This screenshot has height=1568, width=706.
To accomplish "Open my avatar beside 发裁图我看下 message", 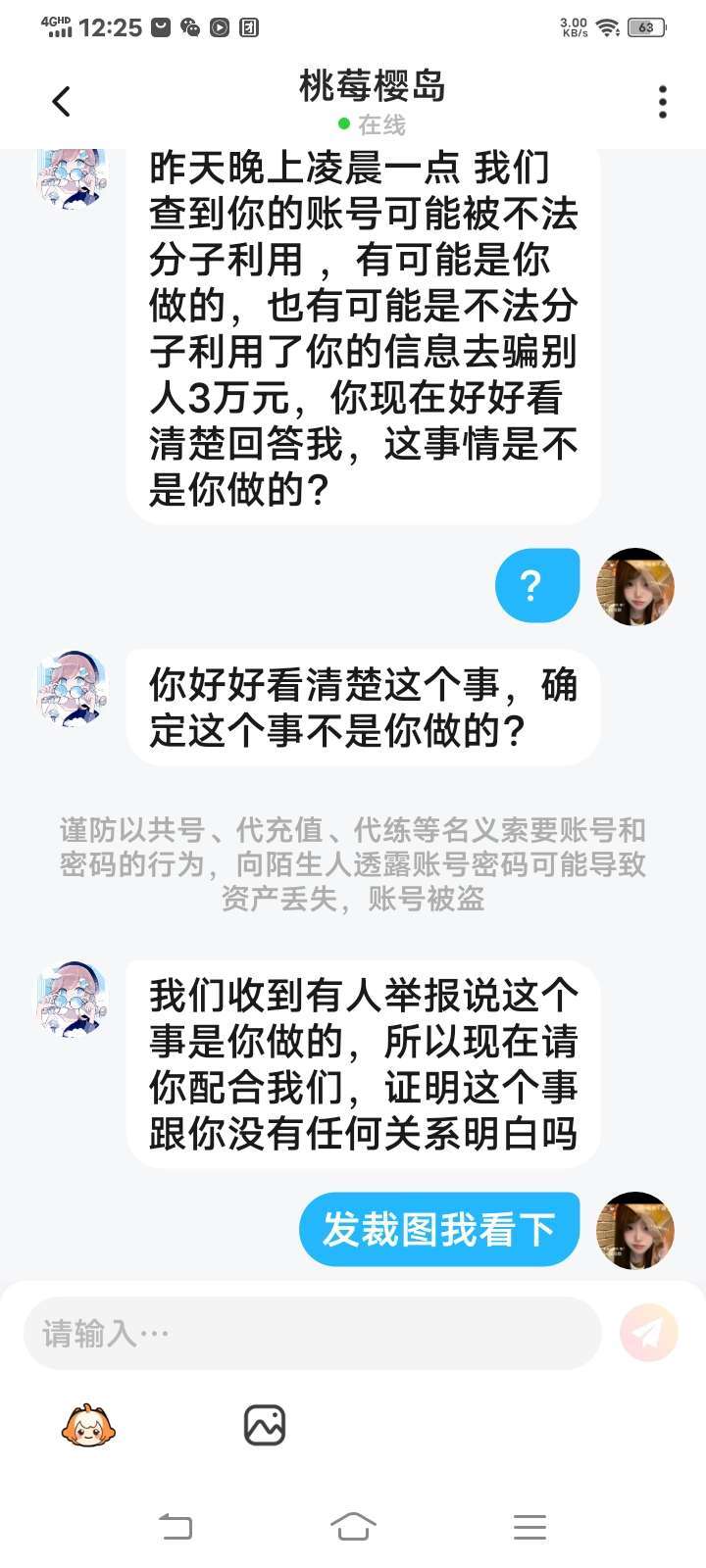I will pos(635,1230).
